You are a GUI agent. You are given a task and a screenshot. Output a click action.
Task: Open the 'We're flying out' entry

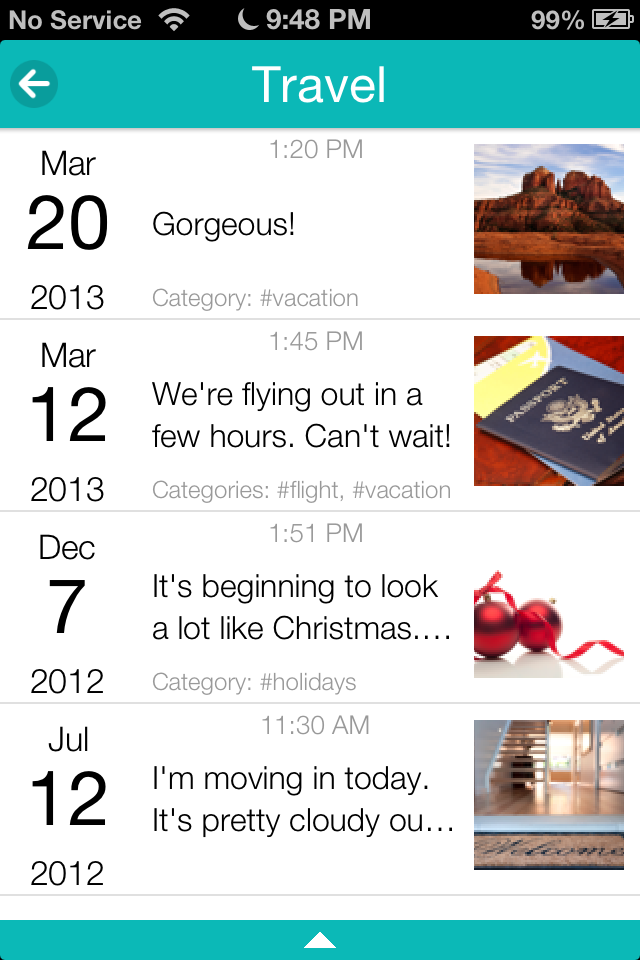300,415
